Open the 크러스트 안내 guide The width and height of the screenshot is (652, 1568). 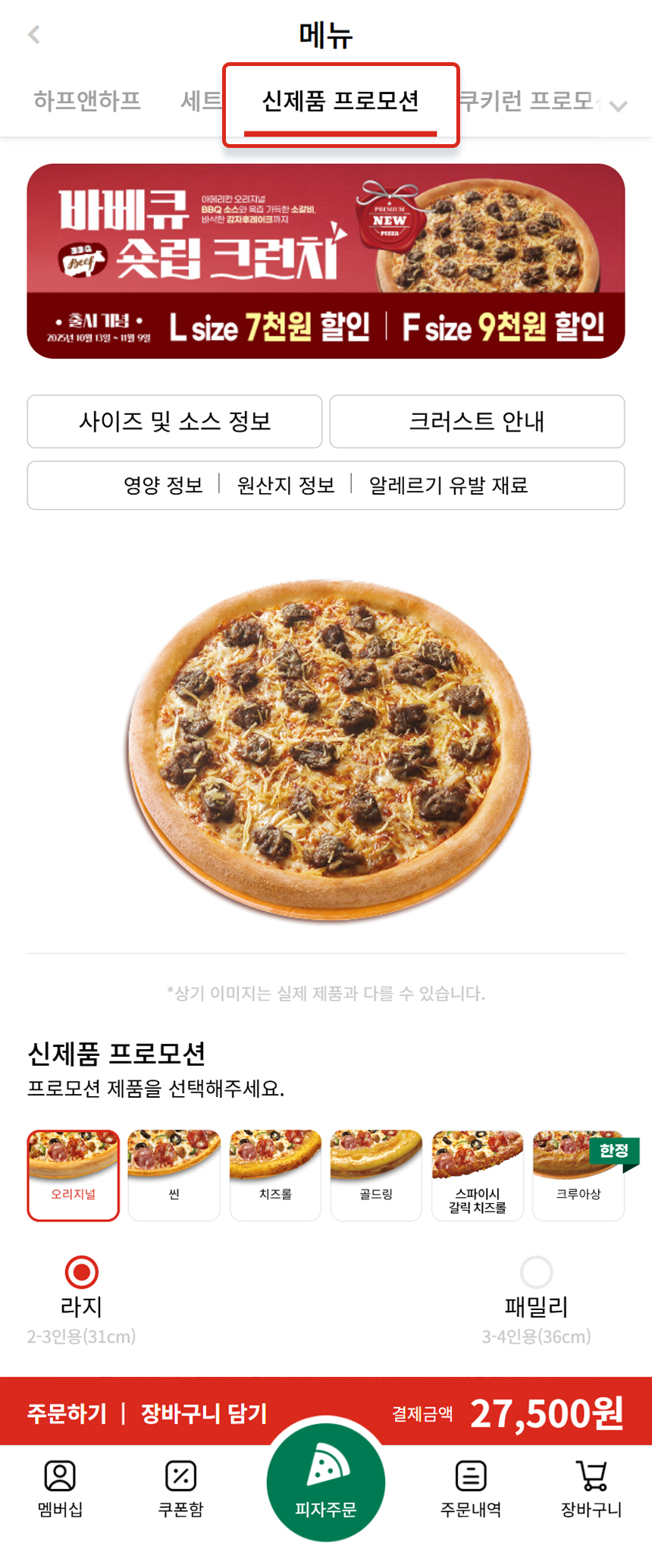tap(477, 421)
